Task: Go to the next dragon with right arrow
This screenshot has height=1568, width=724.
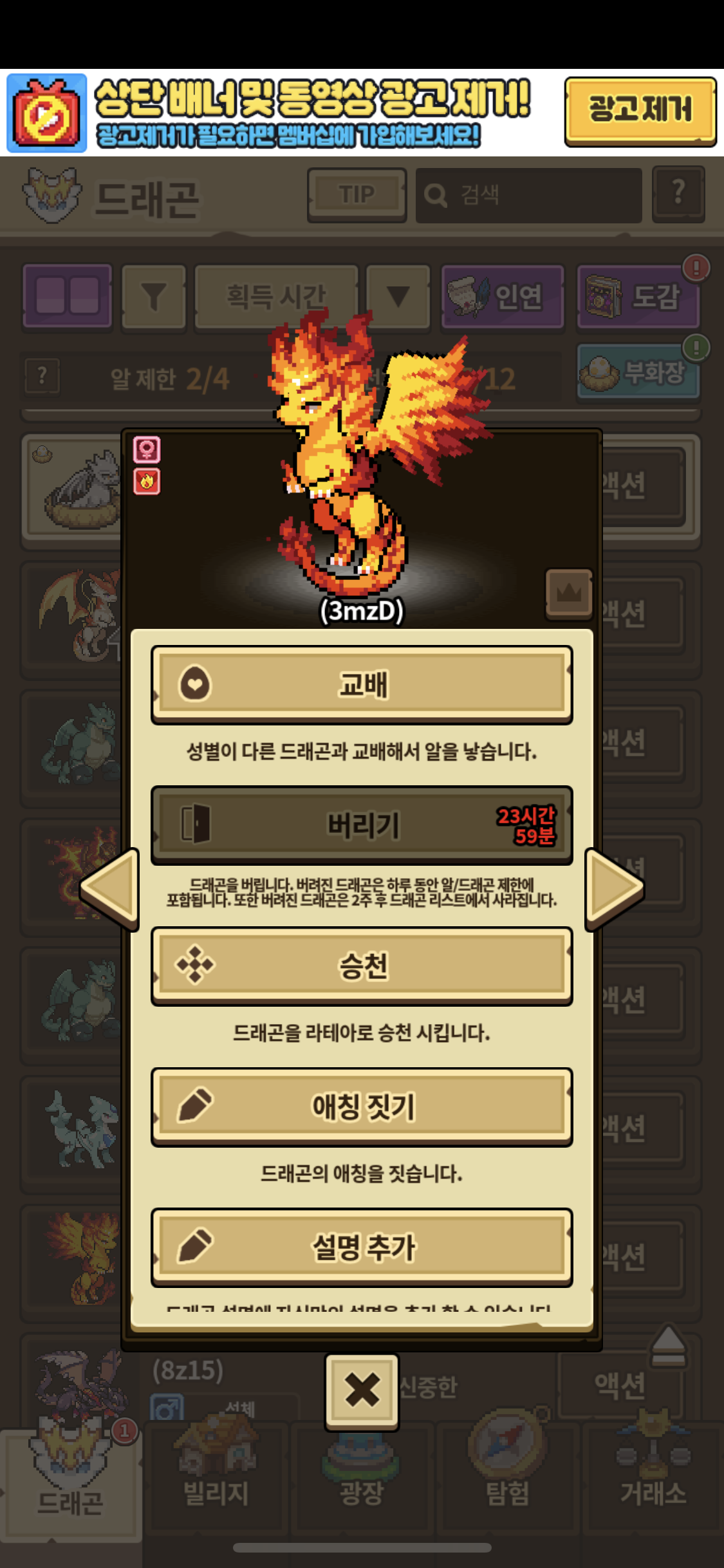Action: (615, 889)
